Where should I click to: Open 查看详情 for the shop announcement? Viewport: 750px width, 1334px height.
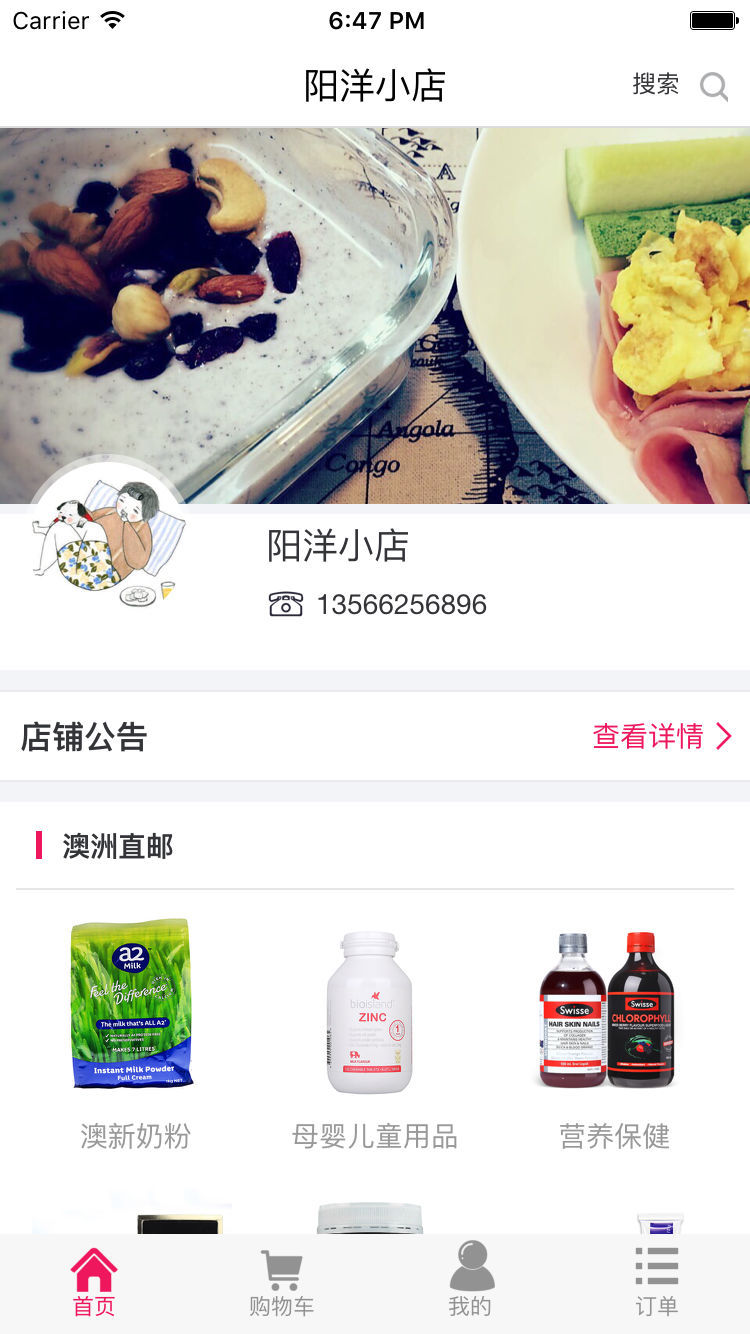click(x=662, y=737)
